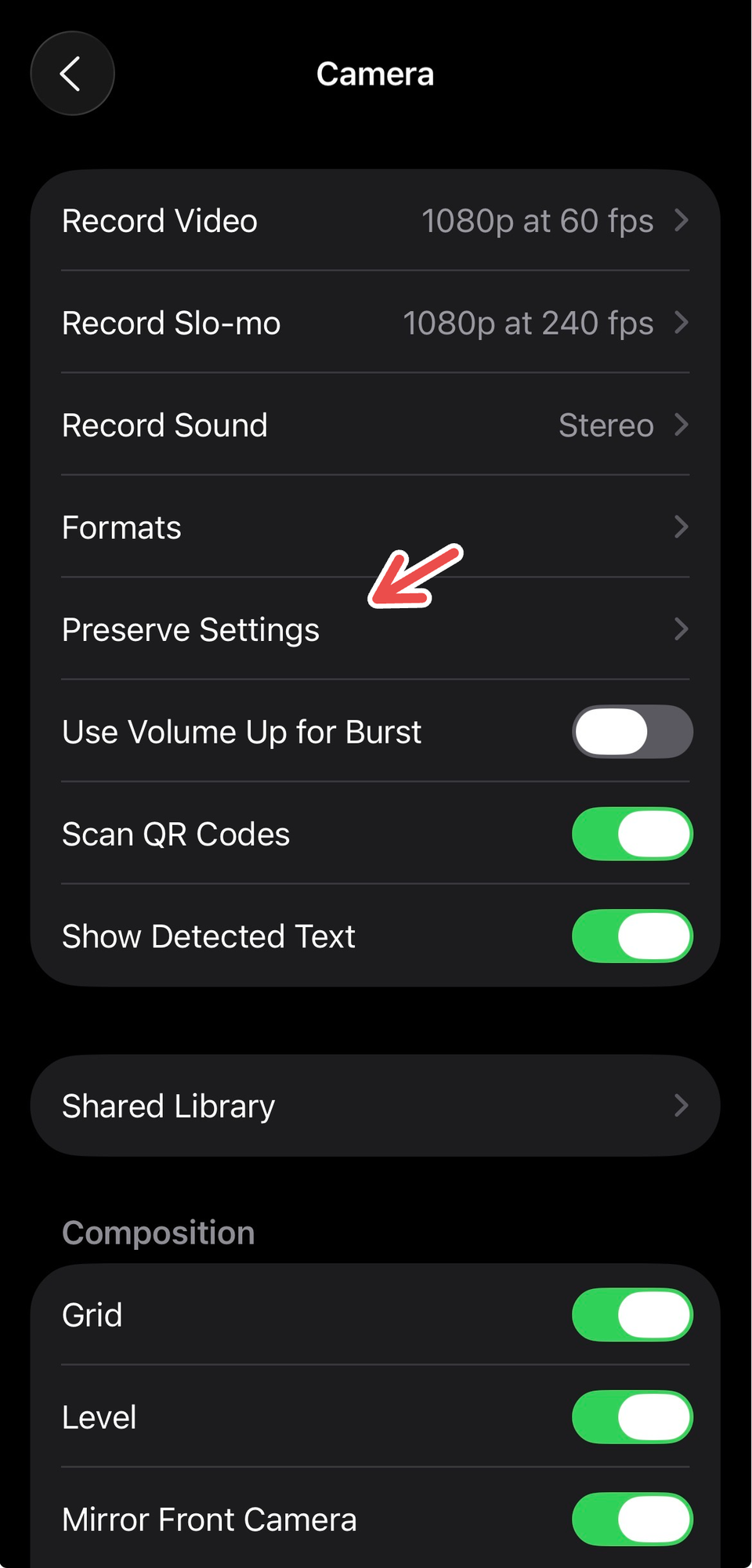Turn off the Level indicator
This screenshot has width=752, height=1568.
point(632,1417)
